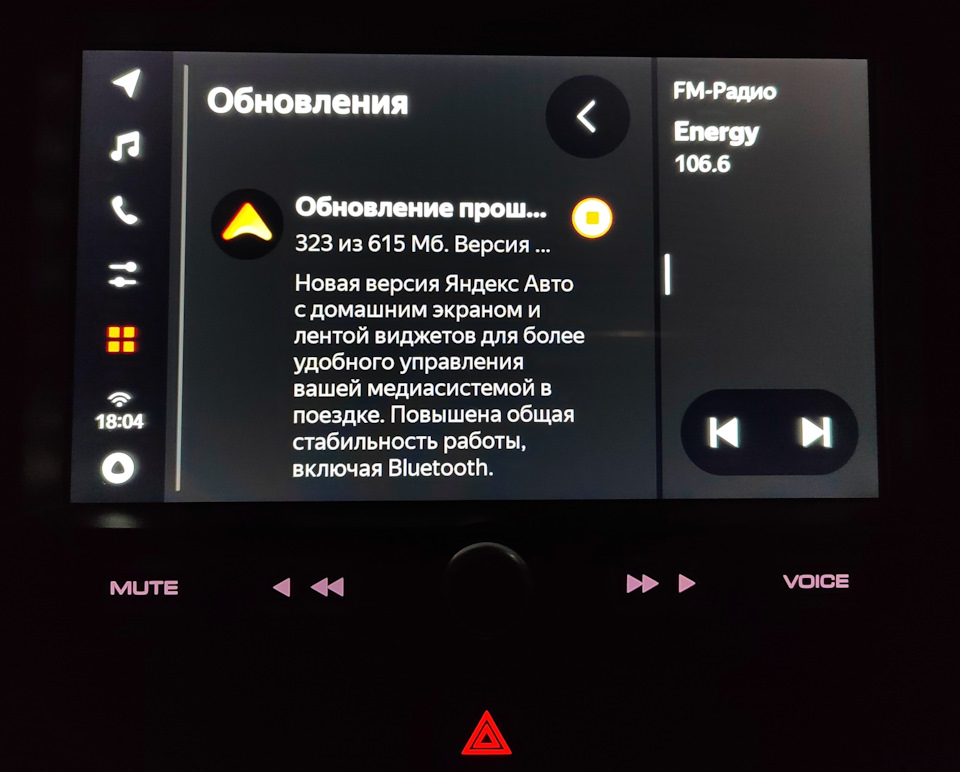Open the apps grid
The height and width of the screenshot is (772, 960).
pyautogui.click(x=121, y=340)
